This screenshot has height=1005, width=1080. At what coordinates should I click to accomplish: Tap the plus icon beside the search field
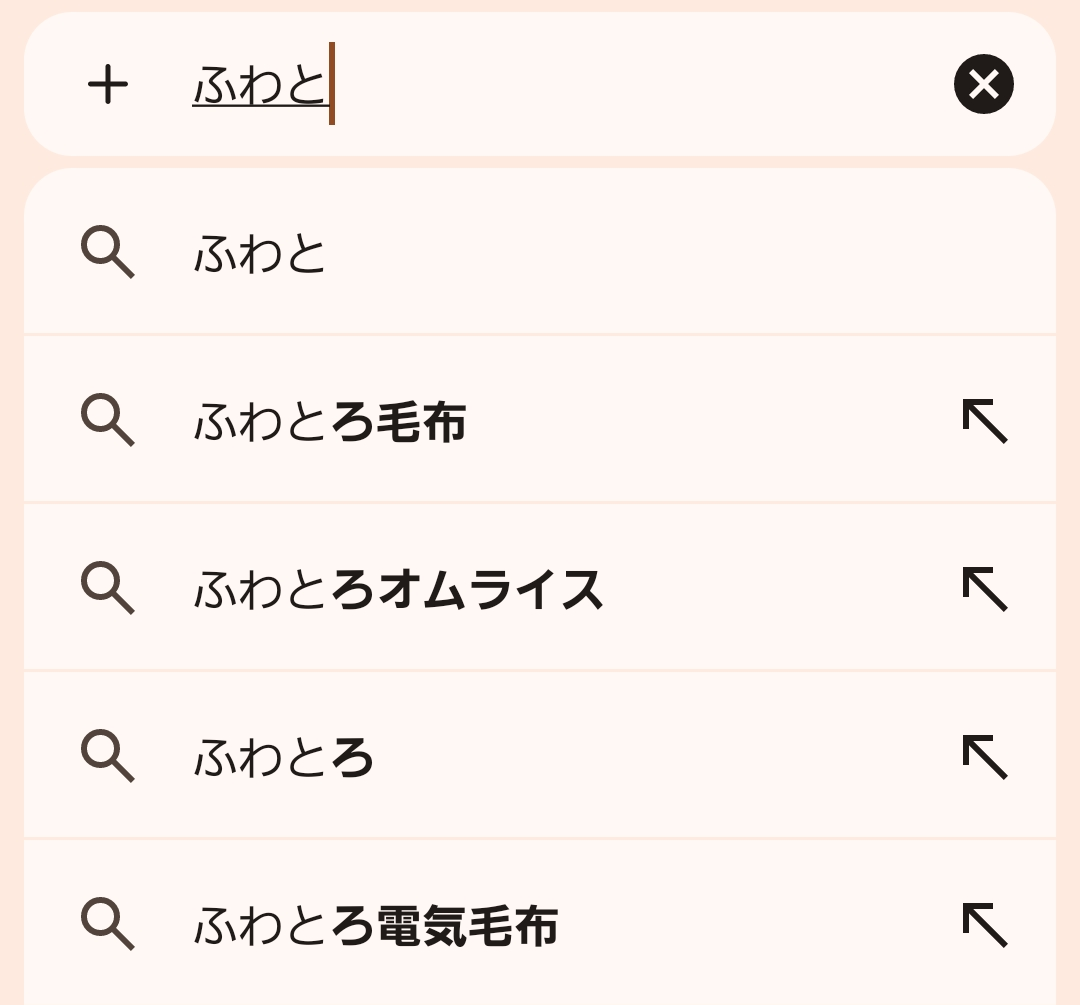coord(108,85)
